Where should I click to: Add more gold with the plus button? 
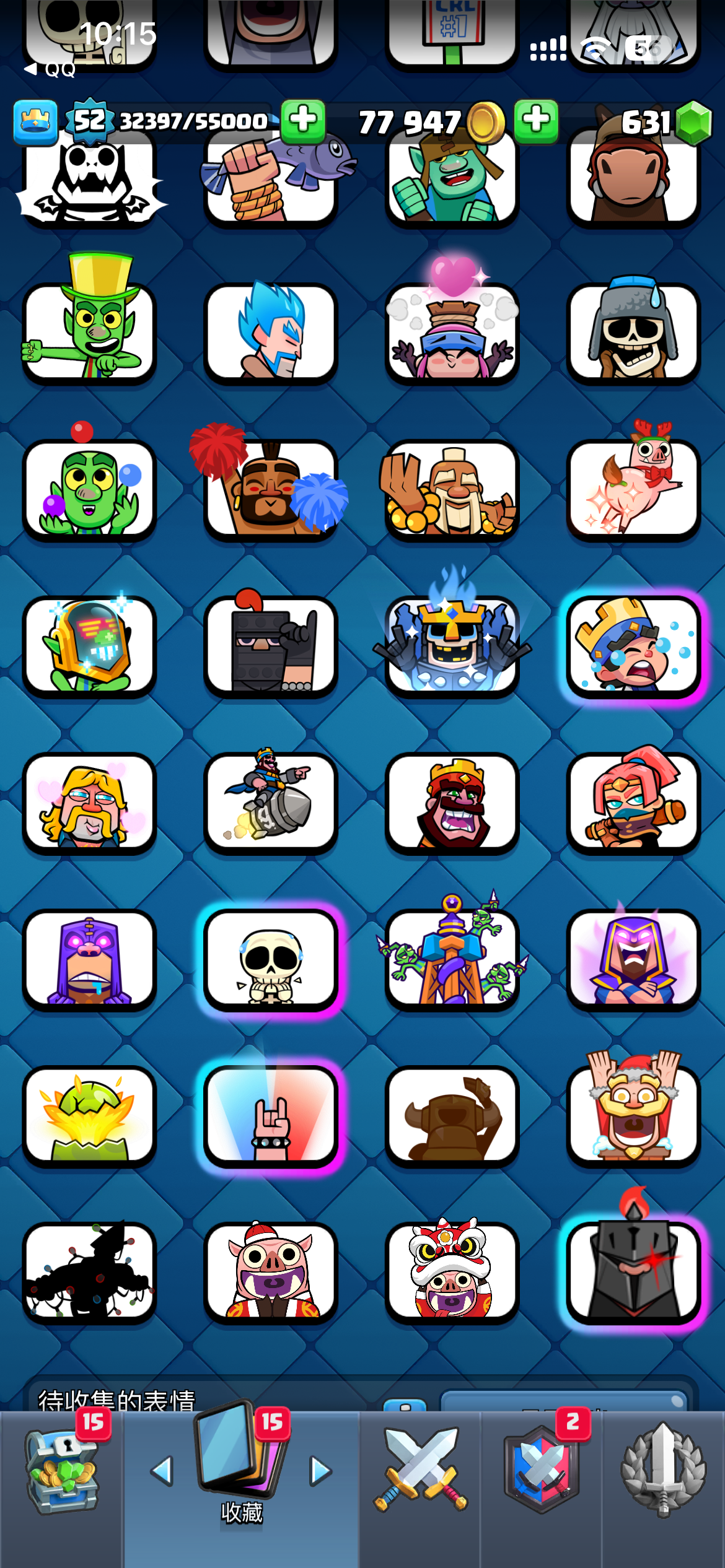tap(537, 121)
